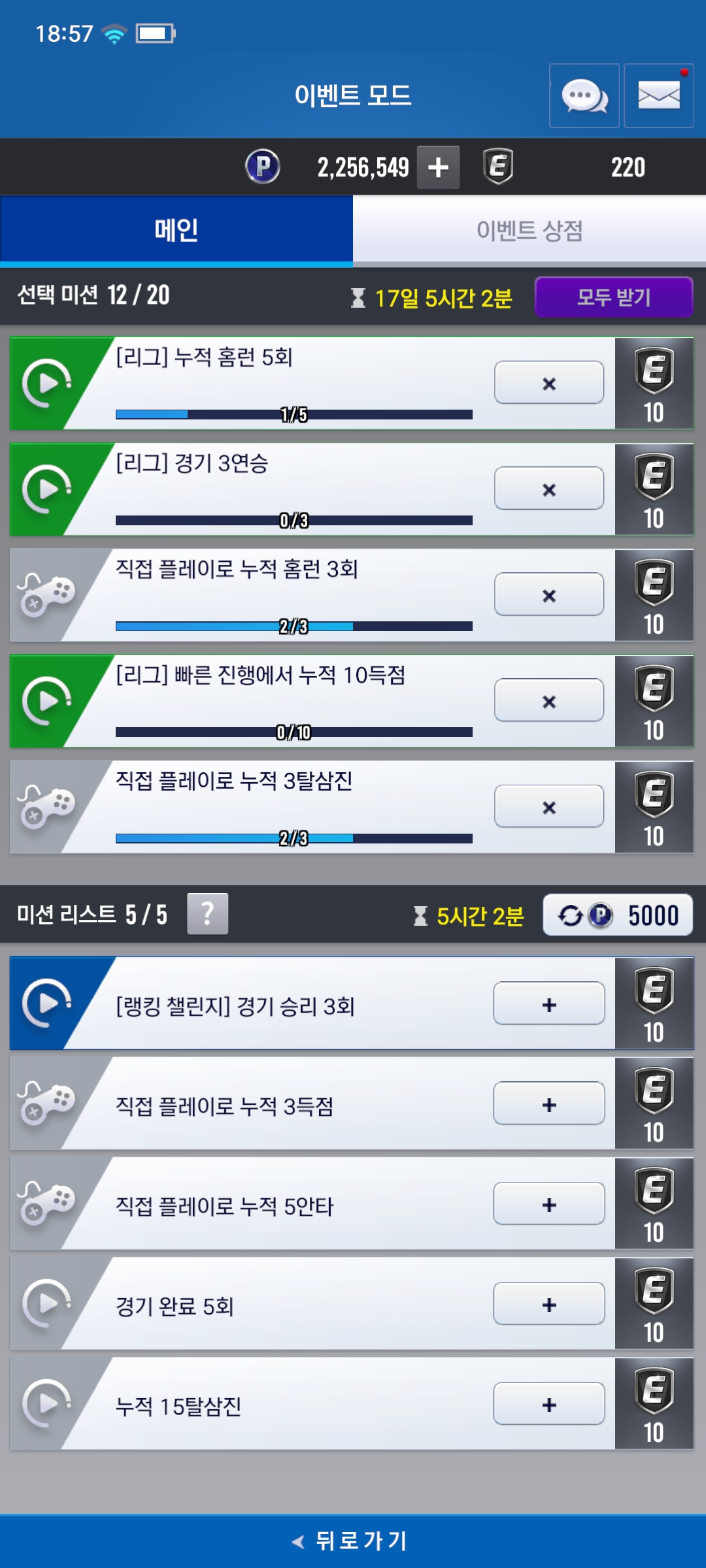Refresh mission list for 5000 points

617,915
